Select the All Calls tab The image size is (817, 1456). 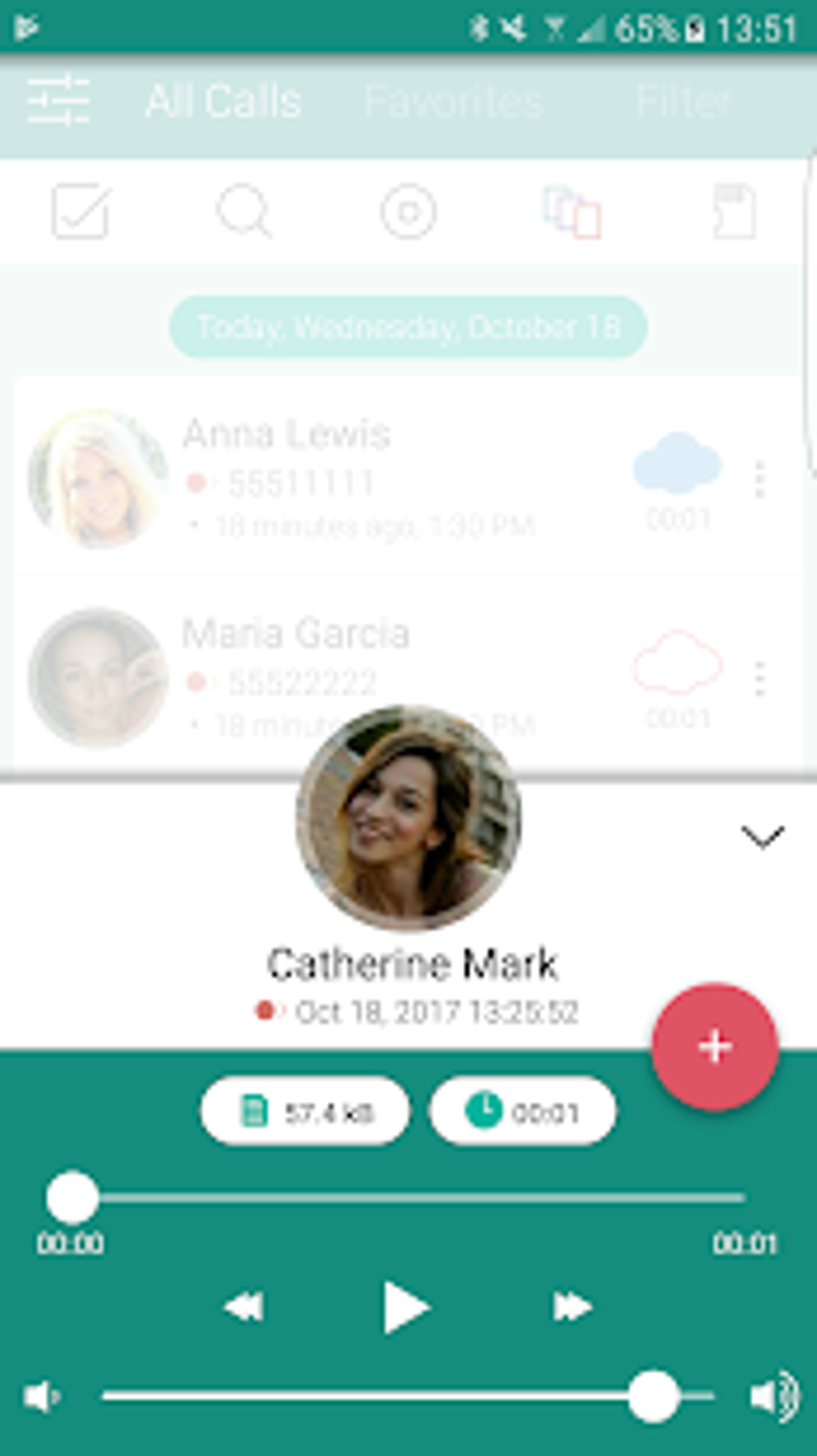(223, 101)
